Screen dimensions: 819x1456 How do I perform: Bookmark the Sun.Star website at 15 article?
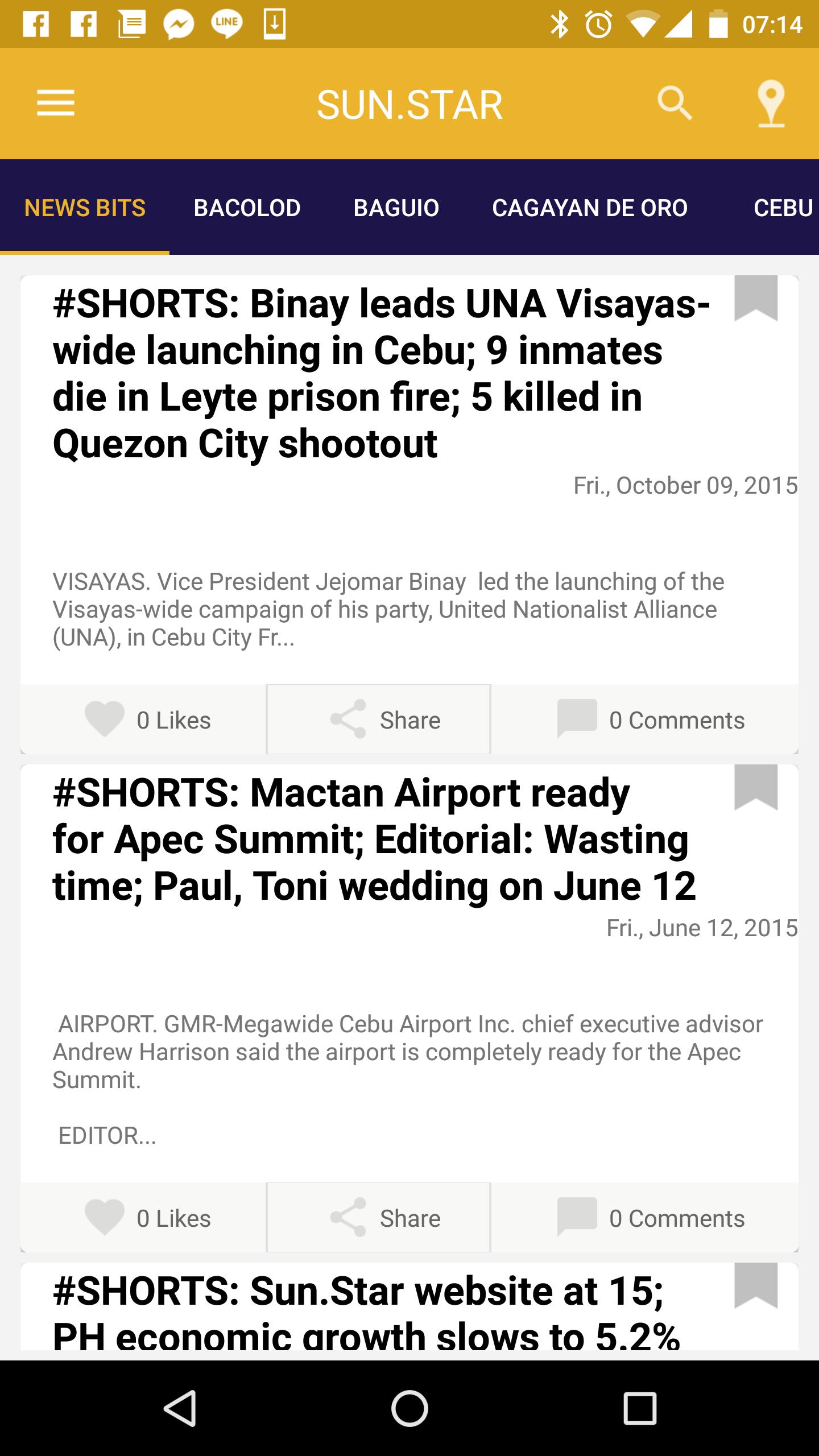(x=756, y=1286)
